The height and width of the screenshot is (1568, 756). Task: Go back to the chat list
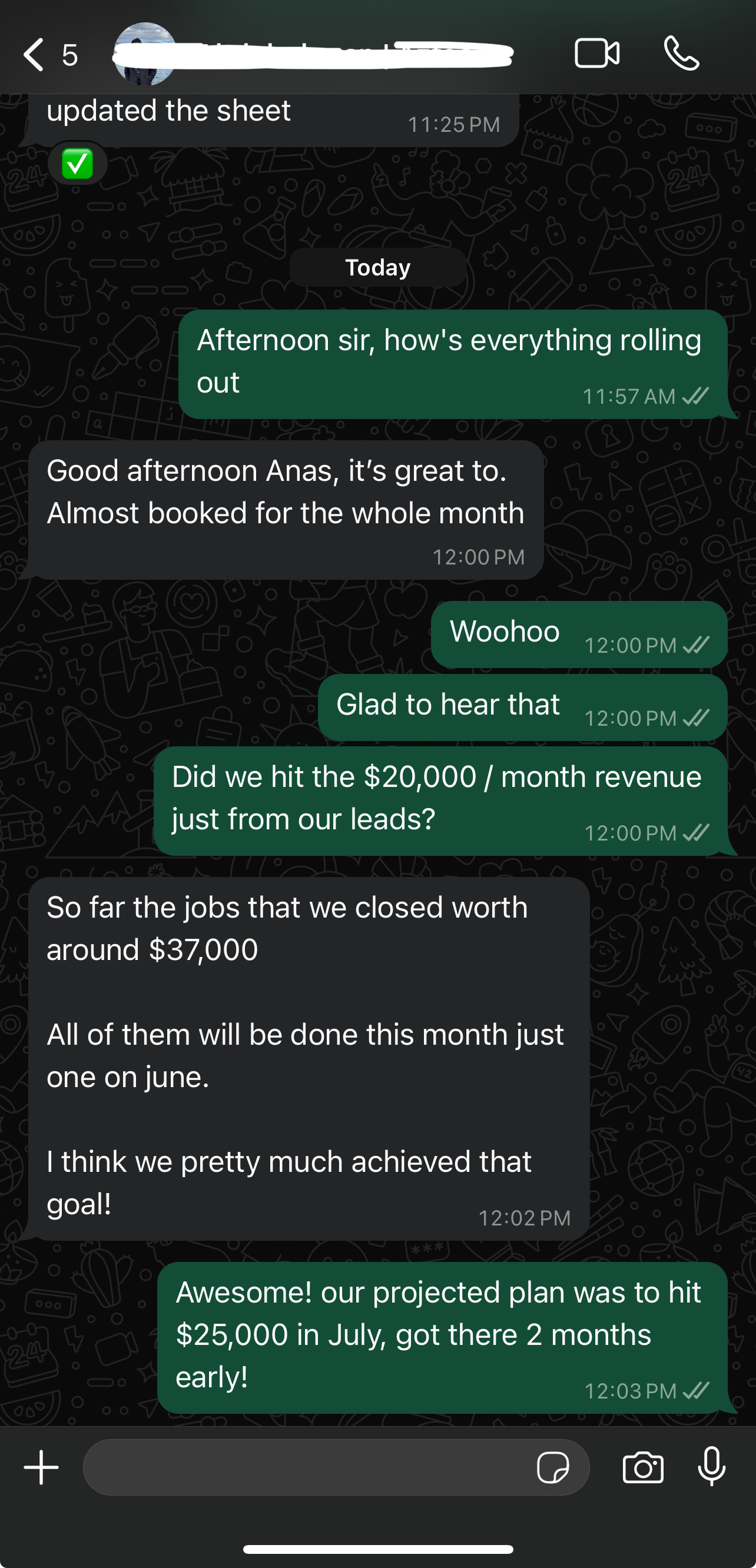click(35, 55)
